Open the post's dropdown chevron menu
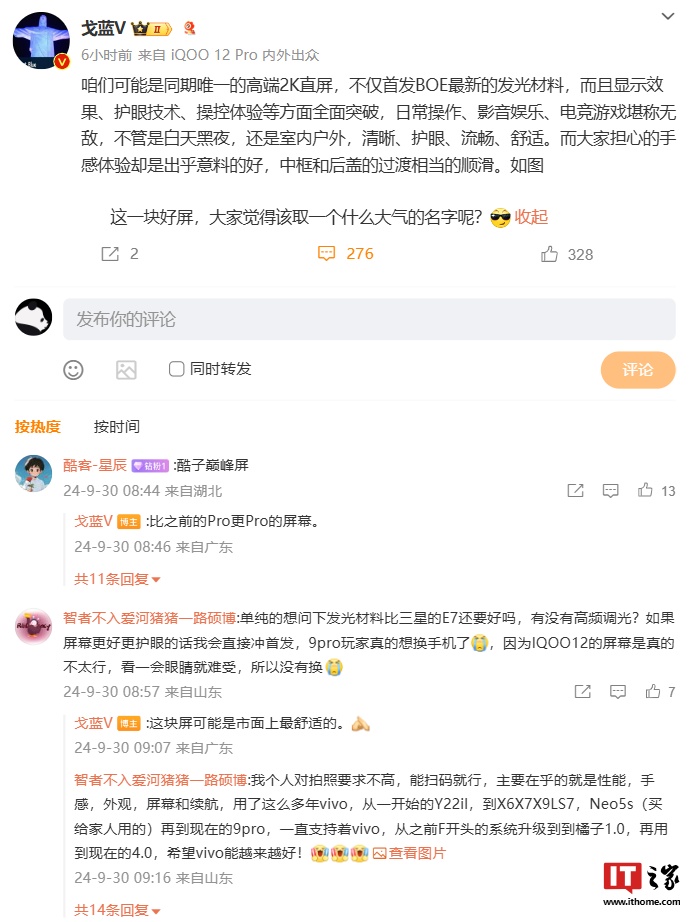 pyautogui.click(x=669, y=16)
